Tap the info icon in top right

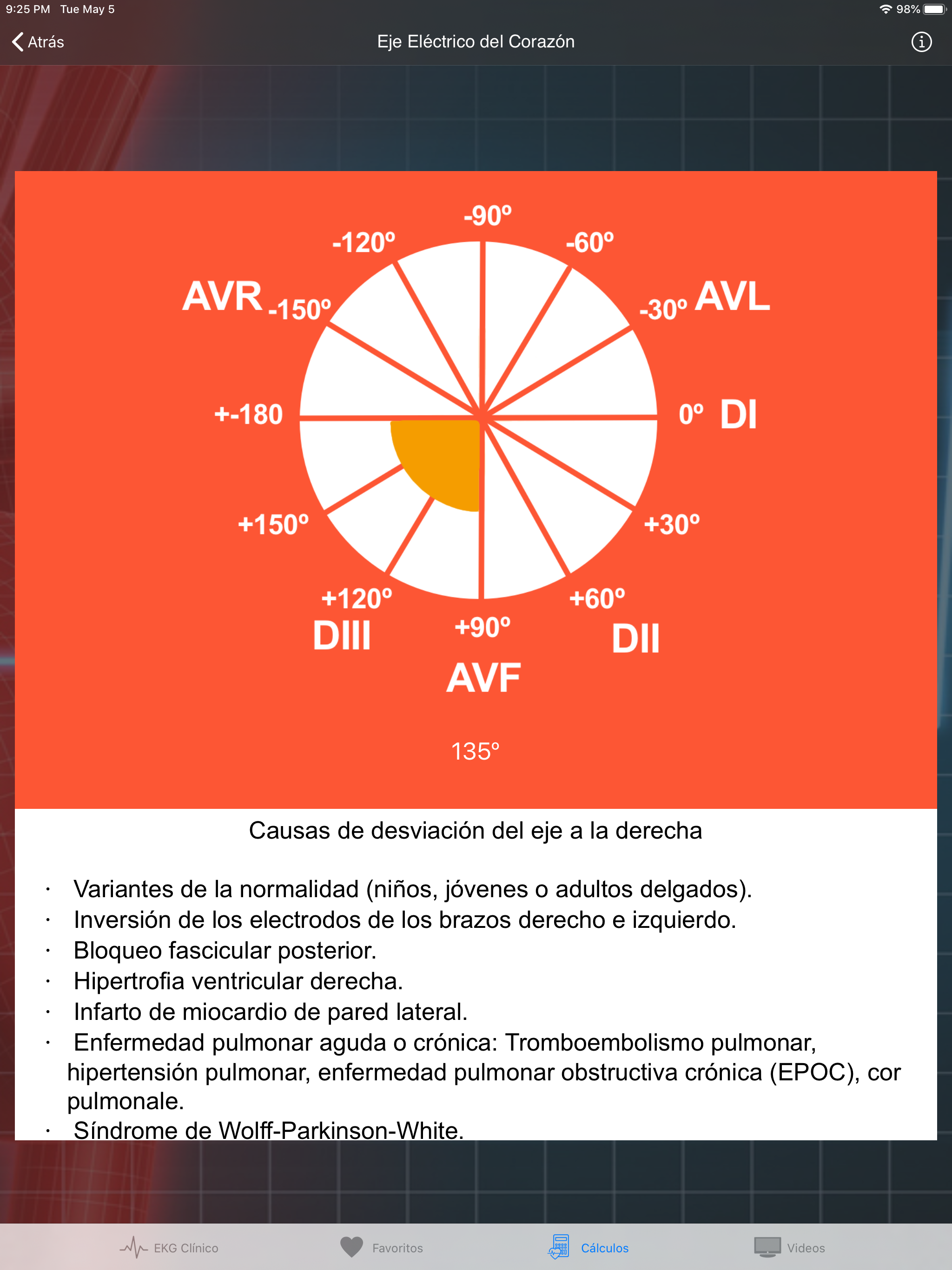tap(922, 42)
